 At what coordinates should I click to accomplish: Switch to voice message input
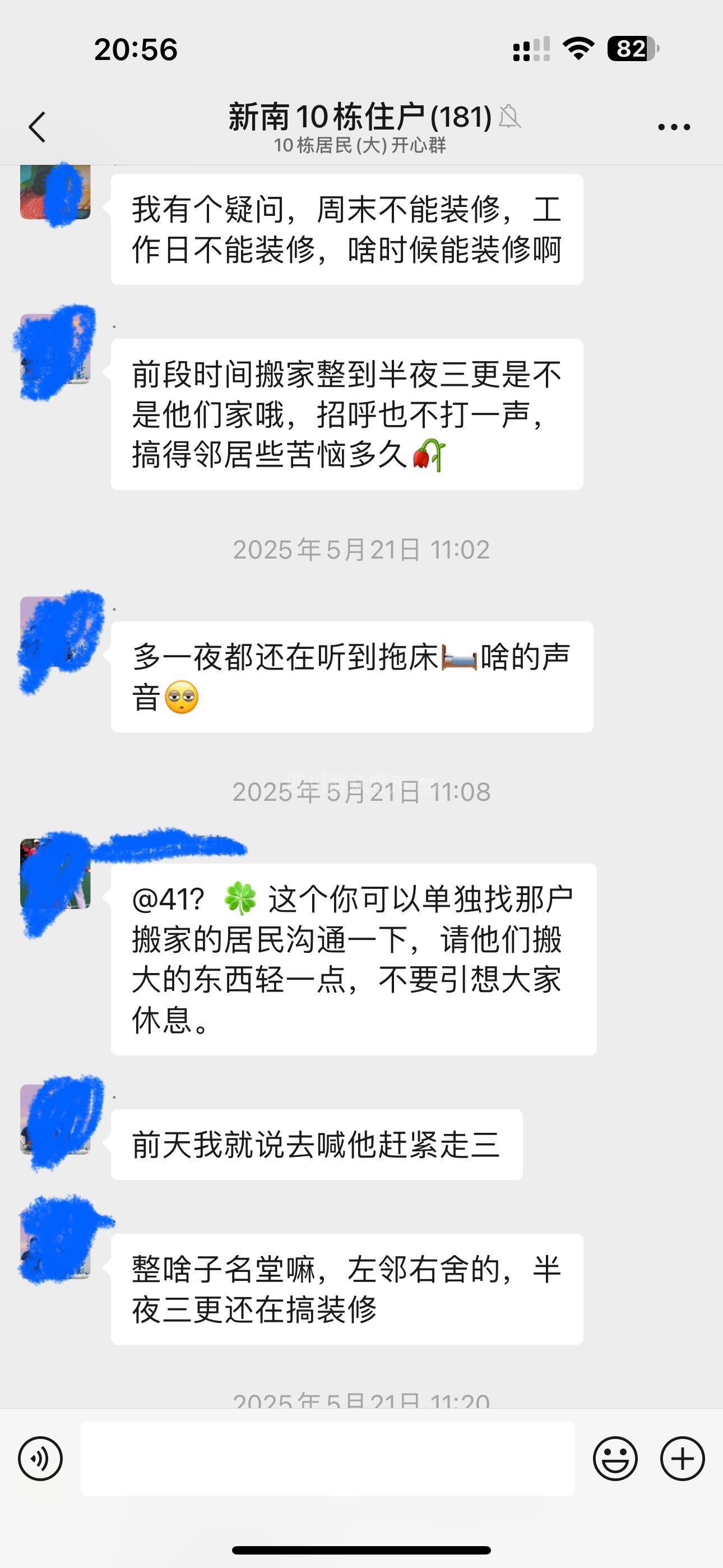[40, 1459]
